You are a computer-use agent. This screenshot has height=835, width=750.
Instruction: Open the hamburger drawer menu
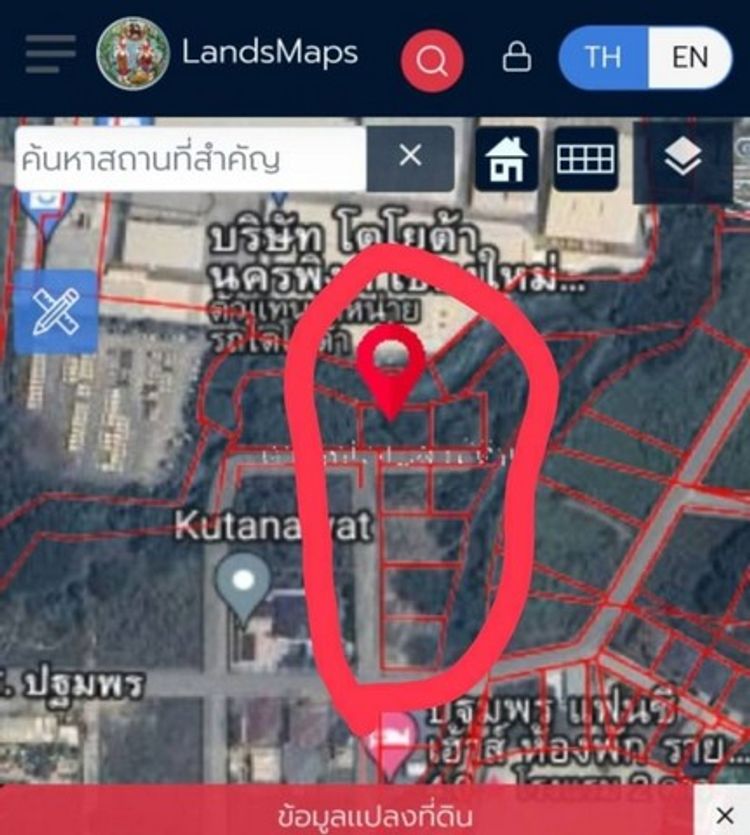click(x=50, y=54)
